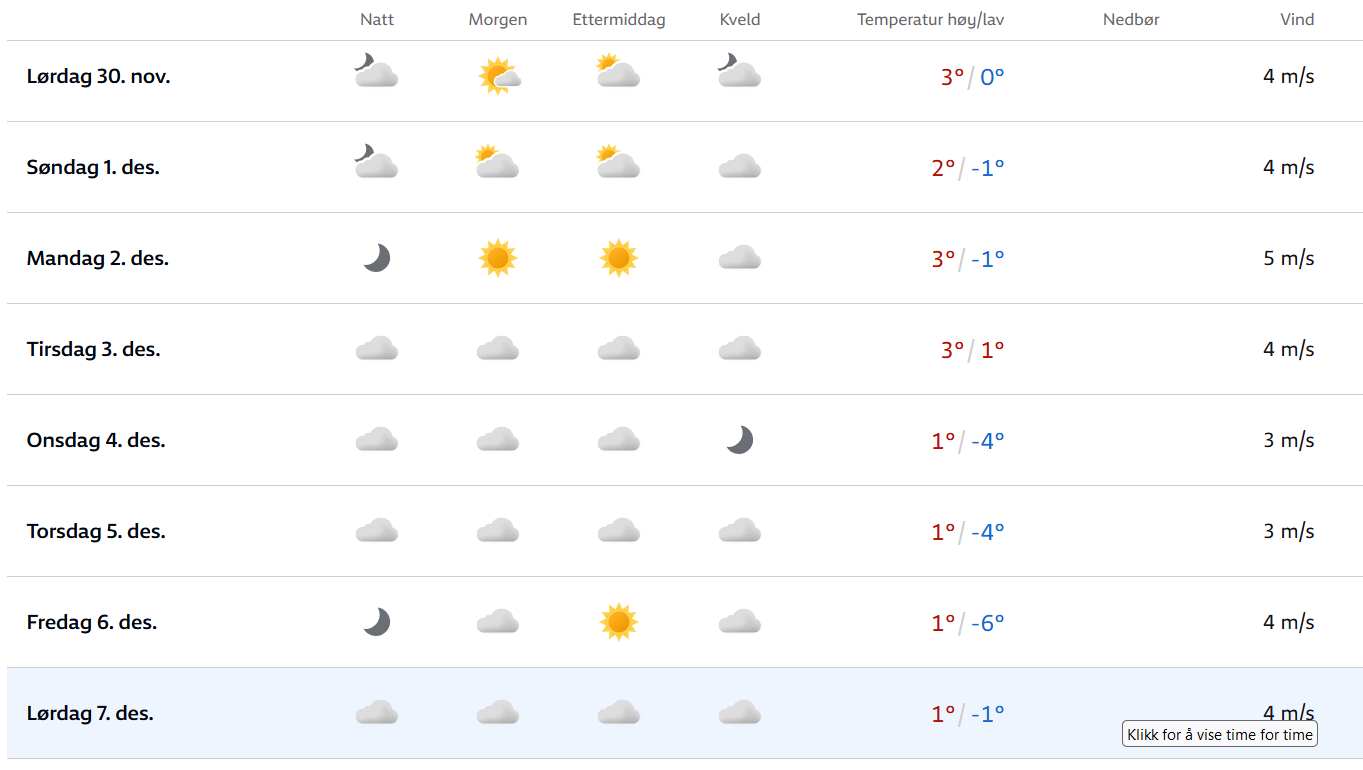
Task: Open the Fredag 6. des. forecast row
Action: 91,622
